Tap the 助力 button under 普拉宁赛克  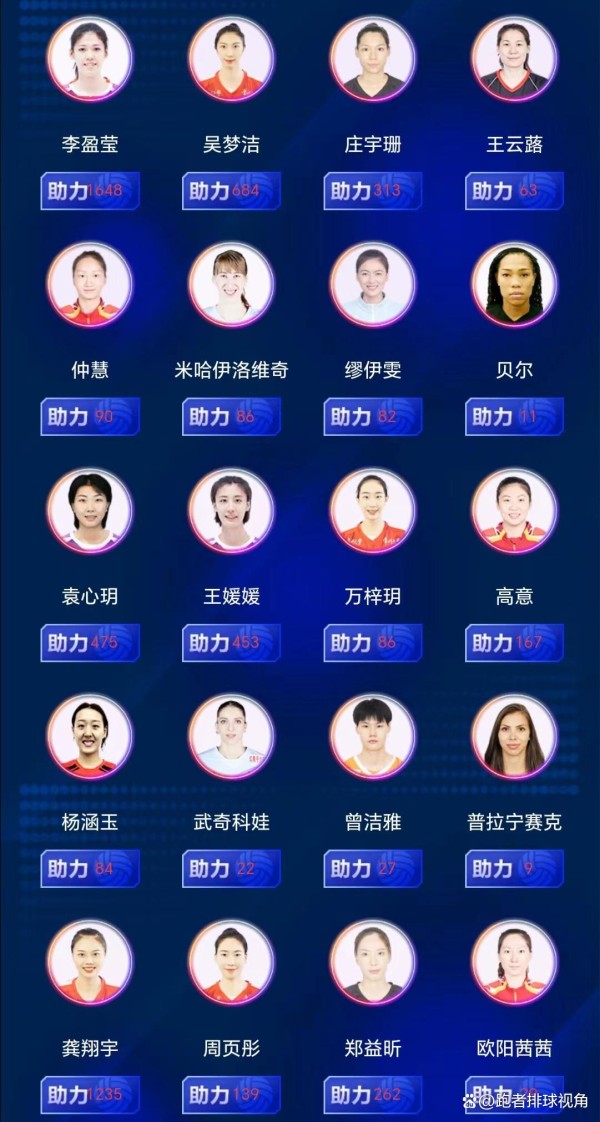514,869
